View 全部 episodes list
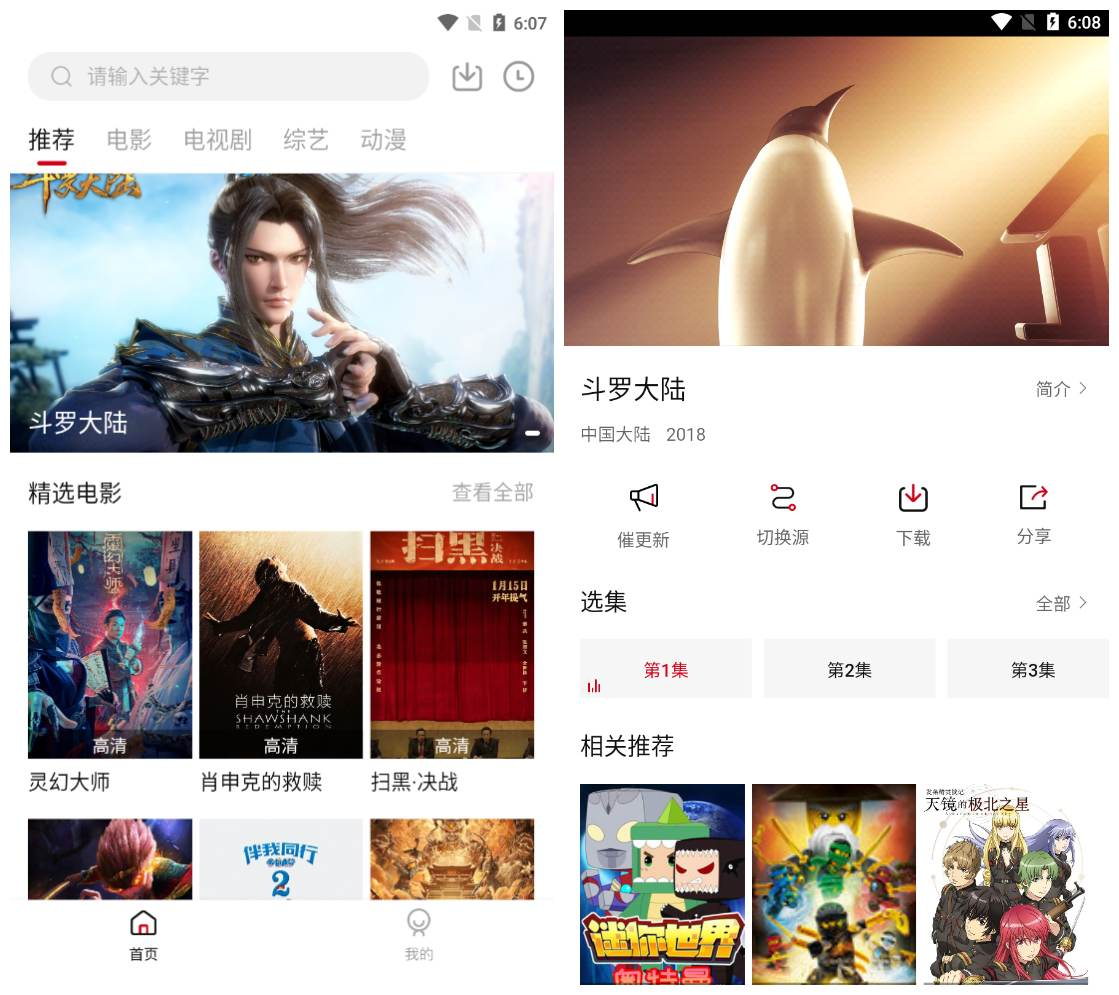This screenshot has width=1119, height=995. pos(1061,603)
